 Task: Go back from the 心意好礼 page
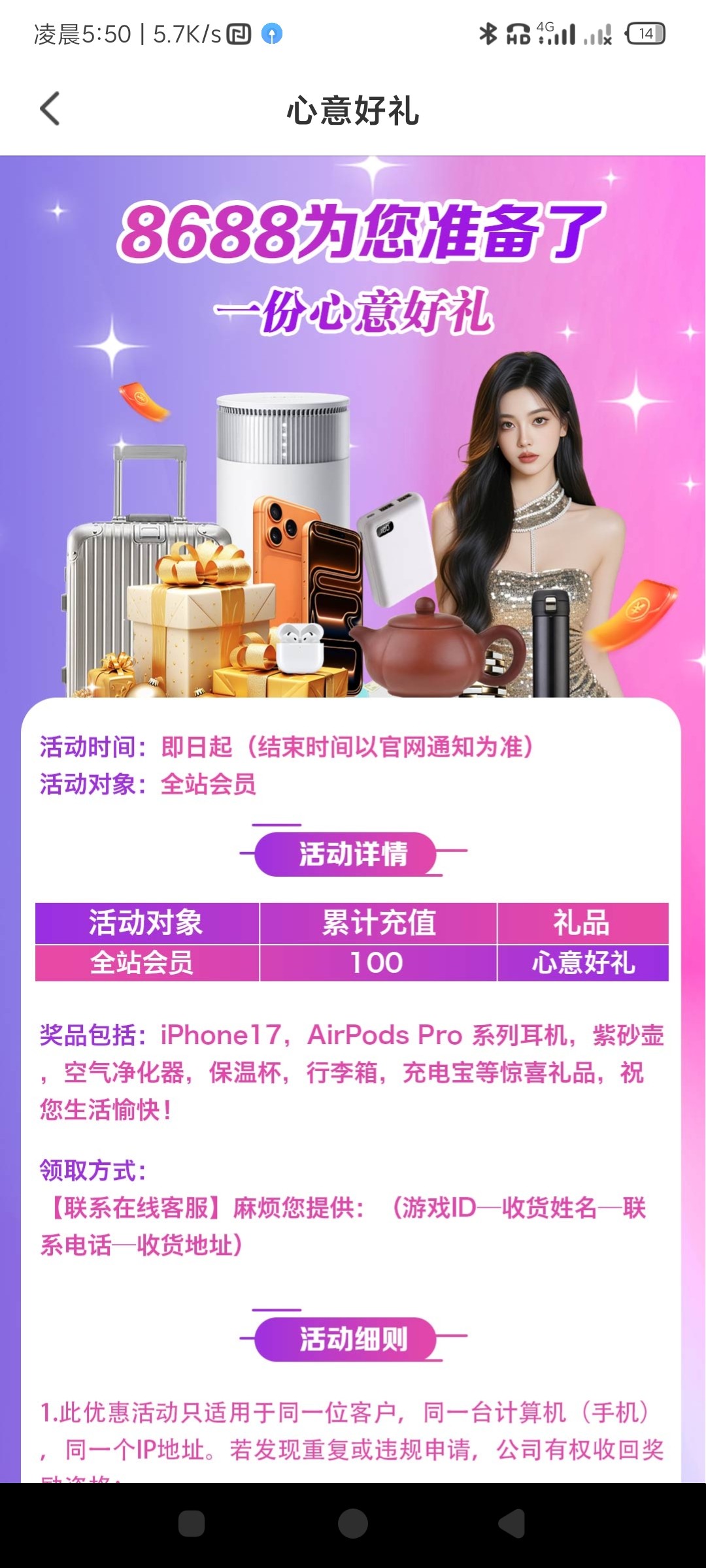[x=50, y=108]
